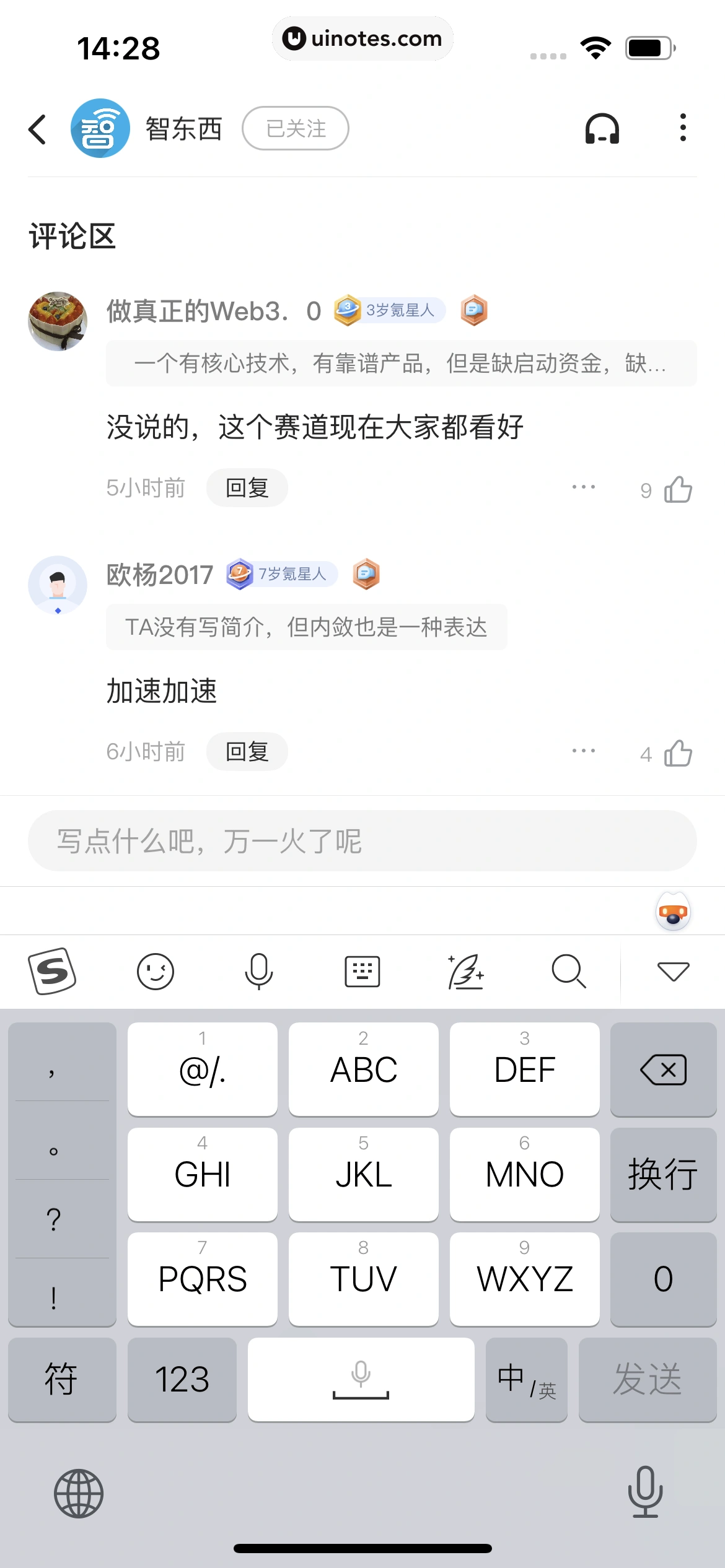Open more options on 欧杨2017's comment
Viewport: 725px width, 1568px height.
coord(583,751)
